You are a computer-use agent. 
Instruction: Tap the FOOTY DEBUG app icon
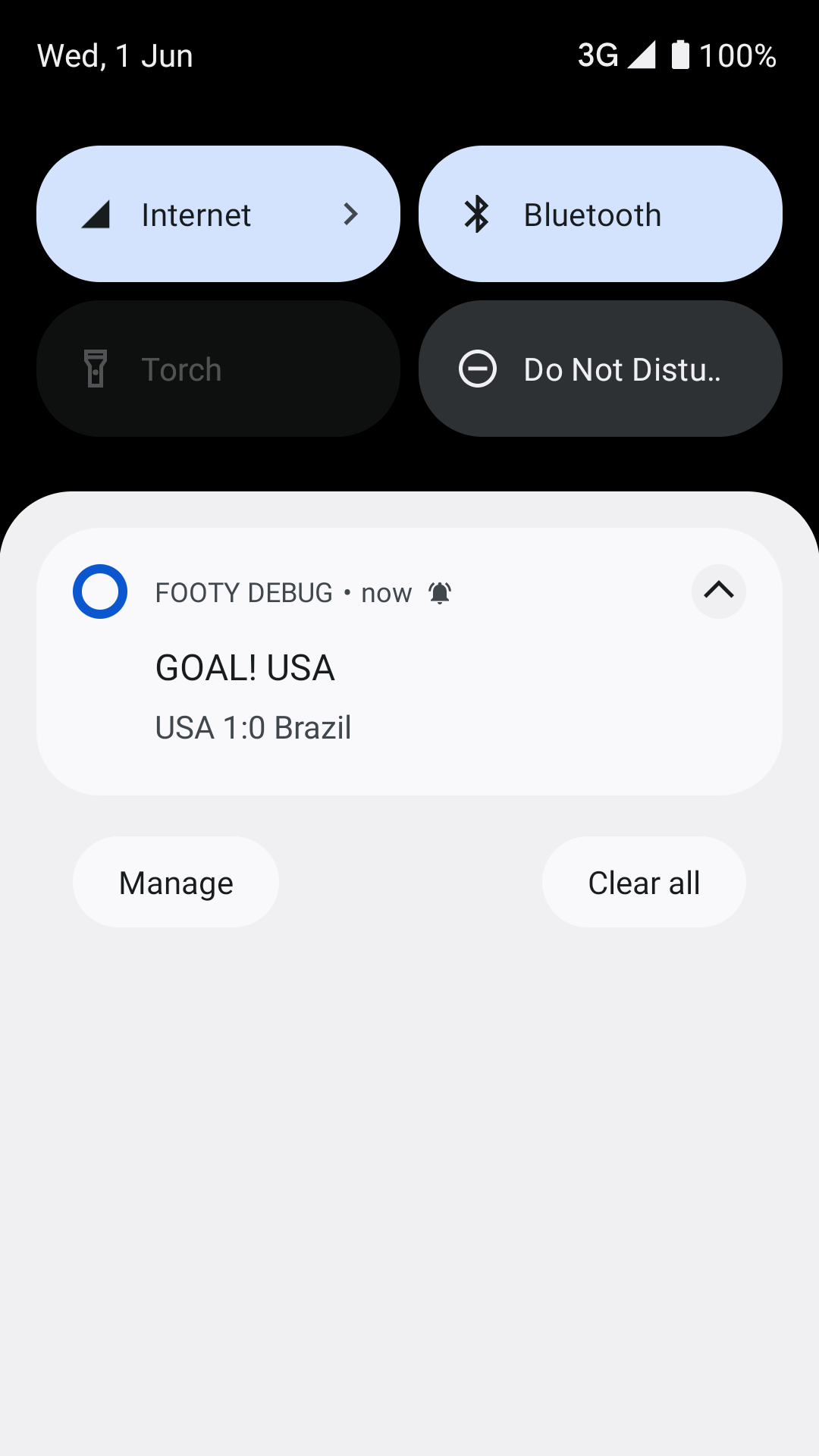99,592
